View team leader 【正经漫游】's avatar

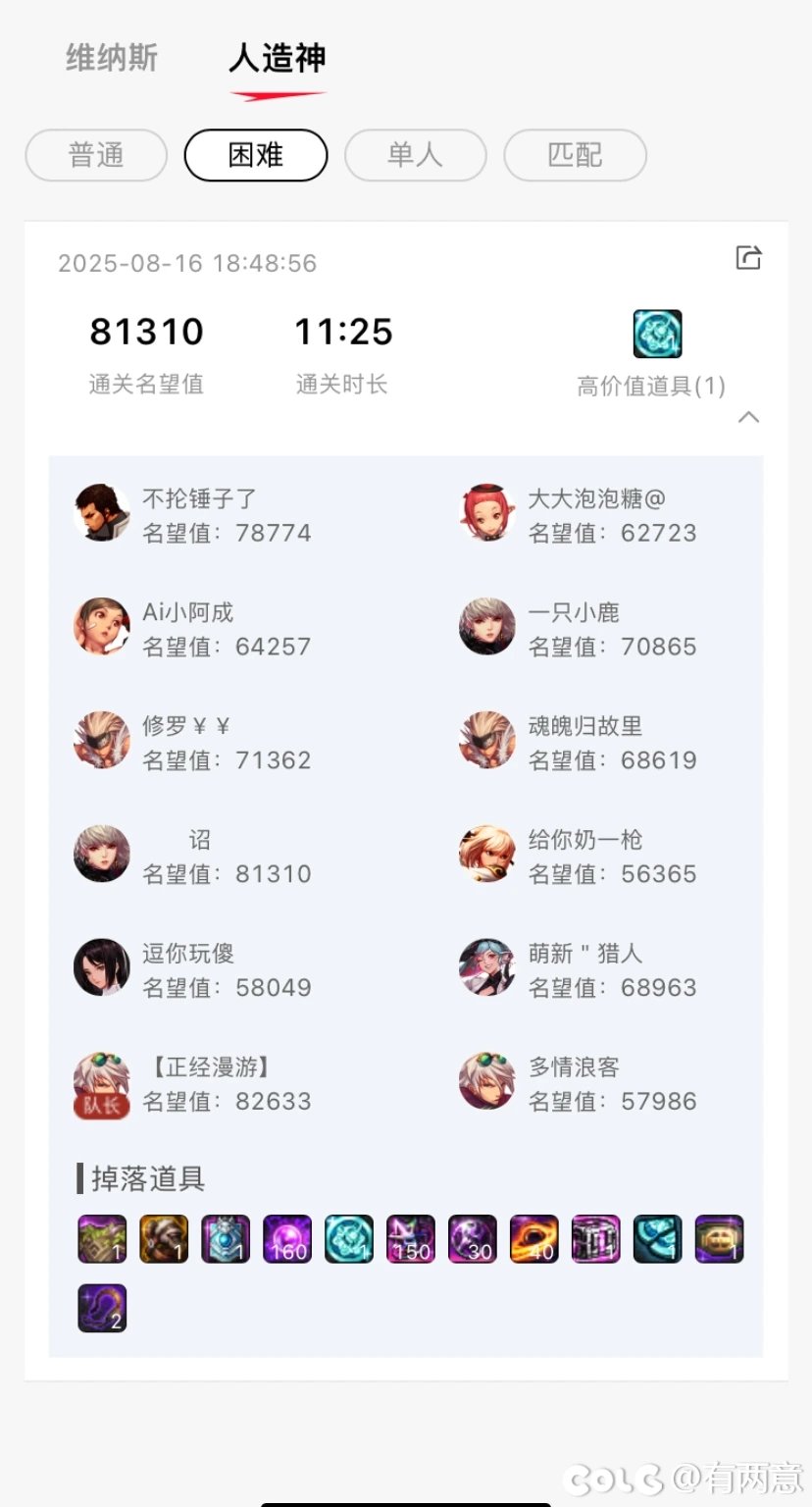click(102, 1081)
